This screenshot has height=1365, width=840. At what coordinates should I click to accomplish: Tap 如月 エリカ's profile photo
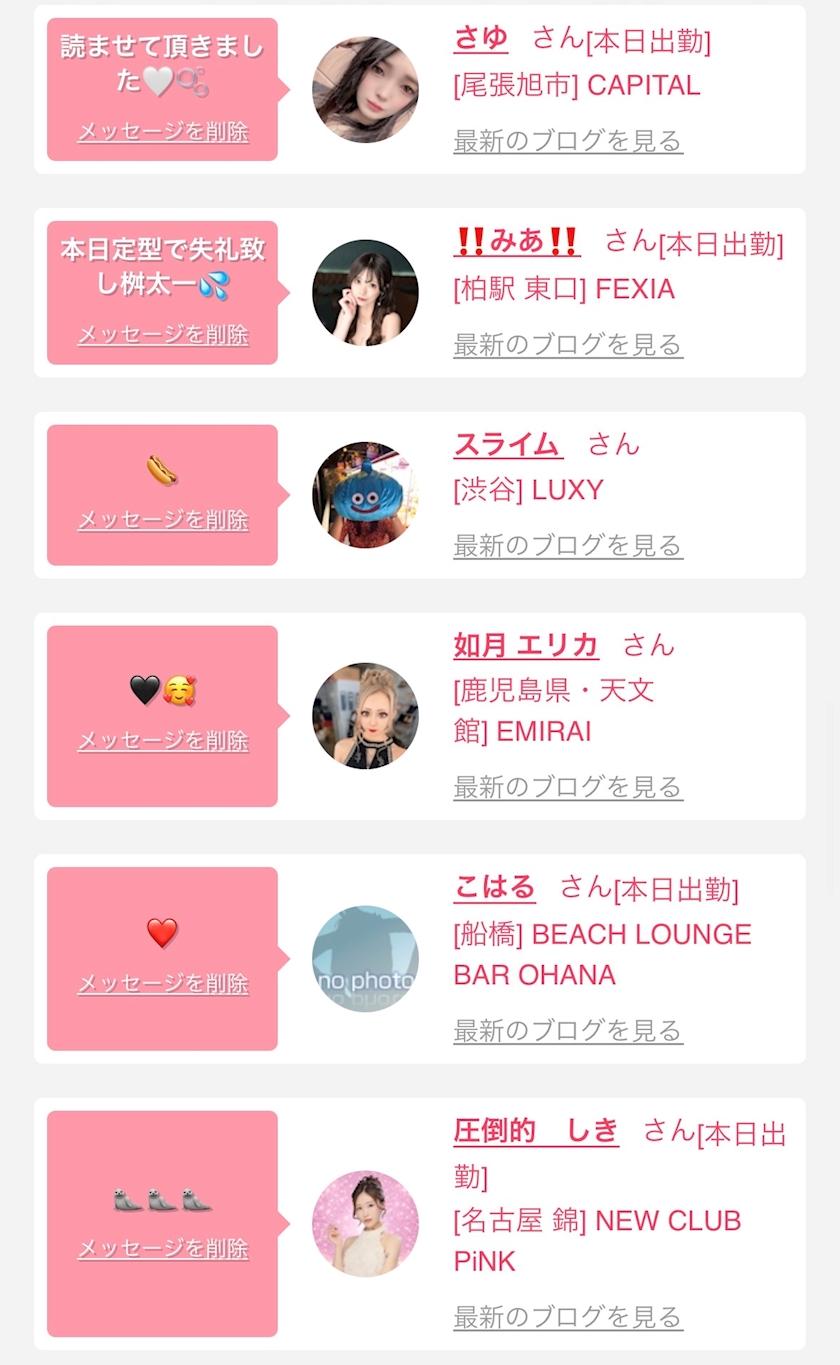click(x=365, y=716)
